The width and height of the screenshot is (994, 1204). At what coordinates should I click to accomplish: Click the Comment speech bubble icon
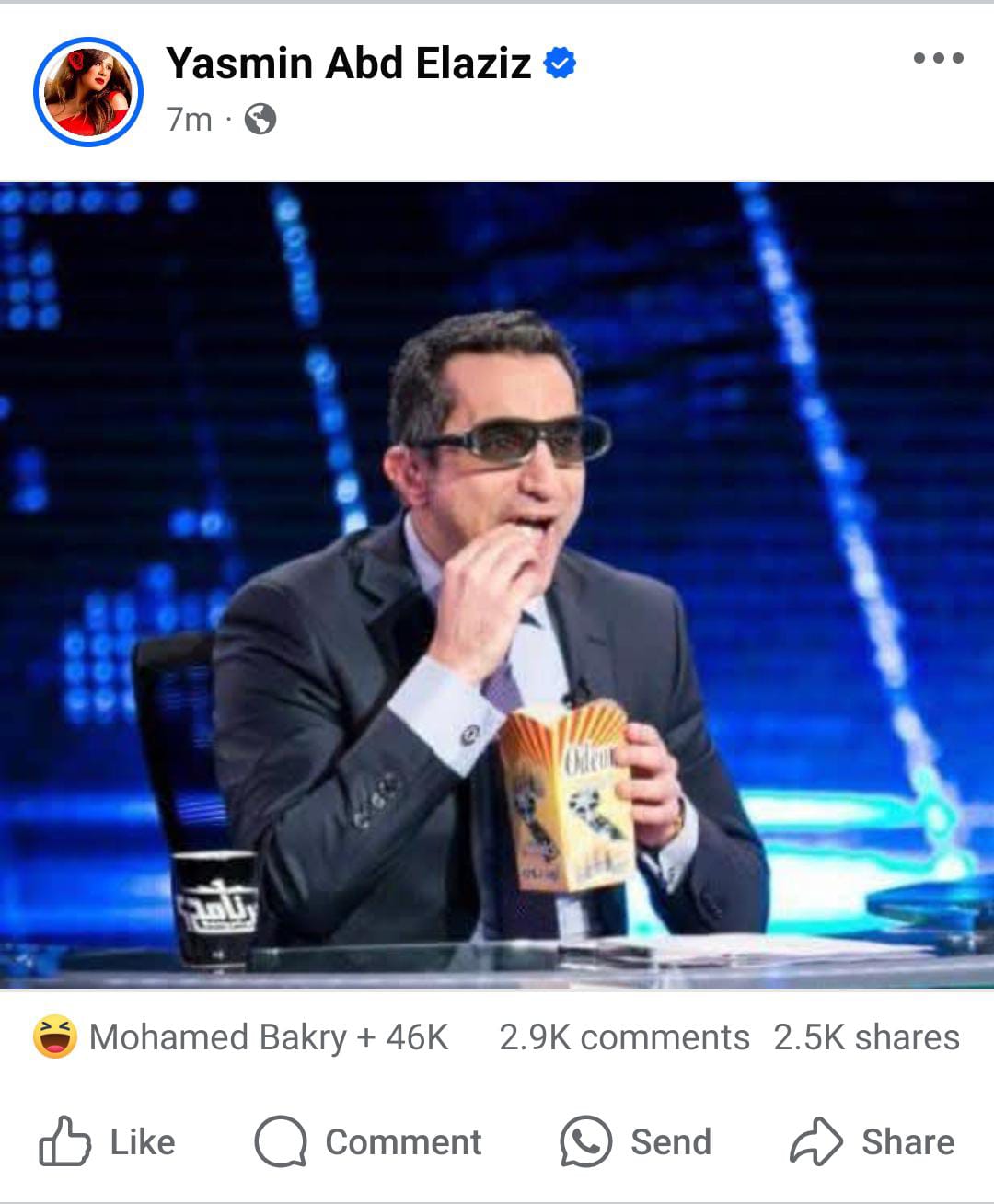[x=281, y=1141]
